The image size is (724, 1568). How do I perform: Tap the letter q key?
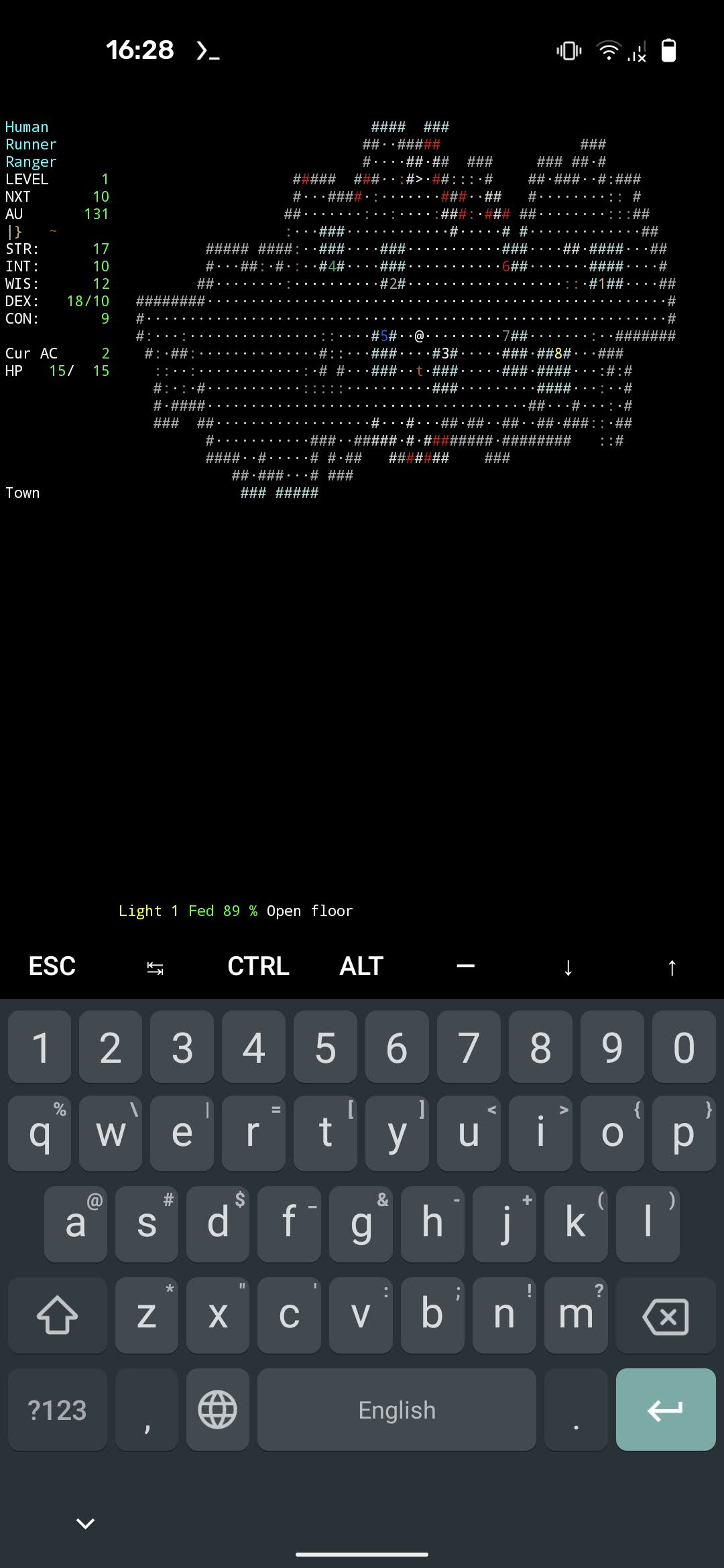tap(40, 1133)
